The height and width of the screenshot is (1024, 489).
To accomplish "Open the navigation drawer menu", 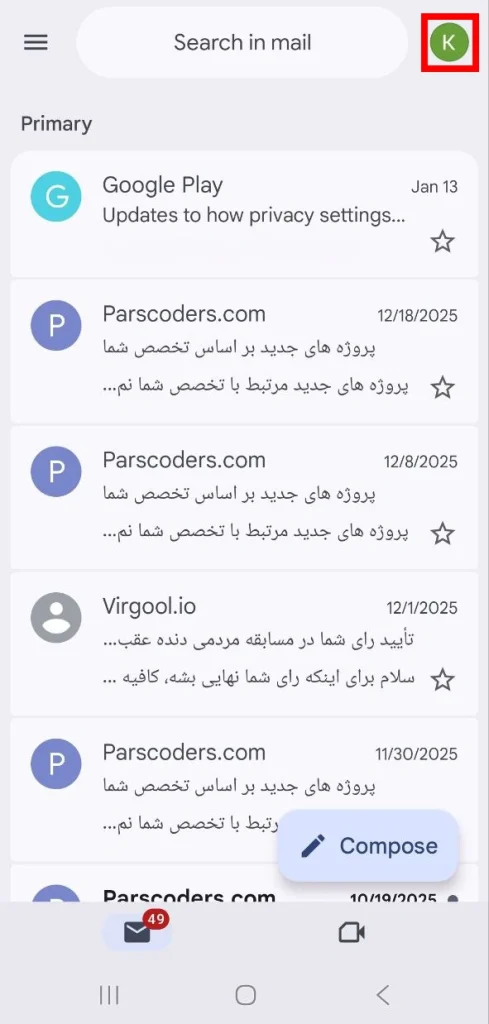I will [36, 42].
